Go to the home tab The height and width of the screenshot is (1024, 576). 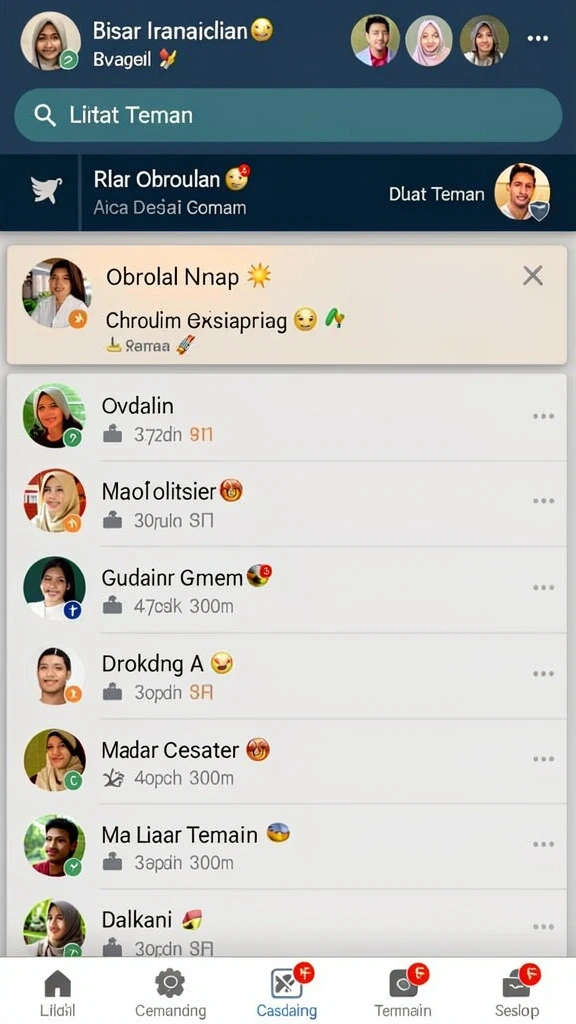57,993
